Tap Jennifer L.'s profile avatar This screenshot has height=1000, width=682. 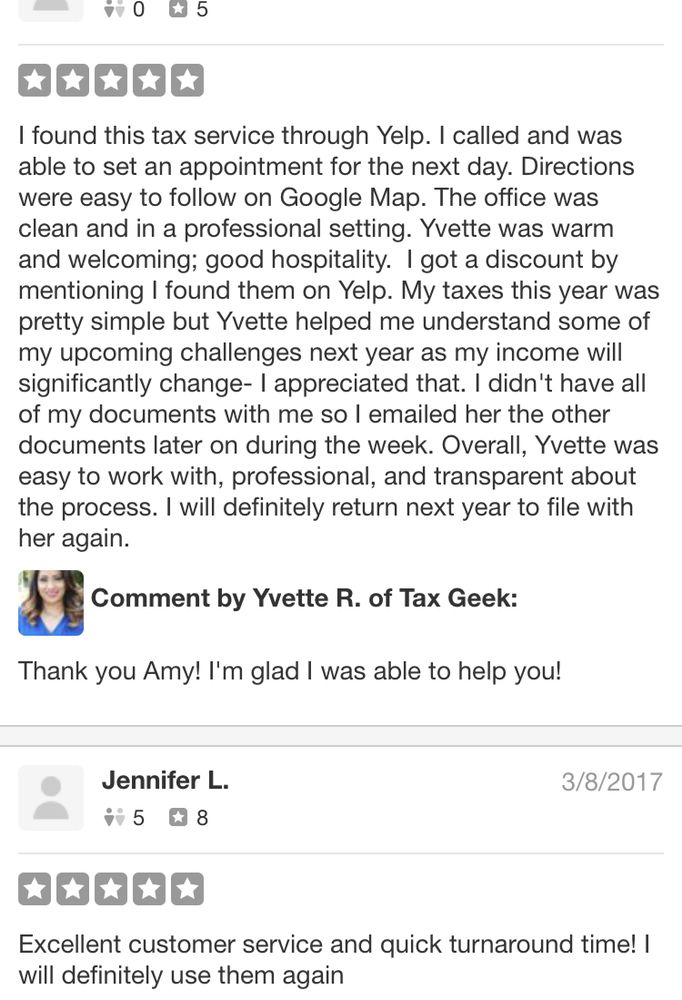(x=51, y=798)
